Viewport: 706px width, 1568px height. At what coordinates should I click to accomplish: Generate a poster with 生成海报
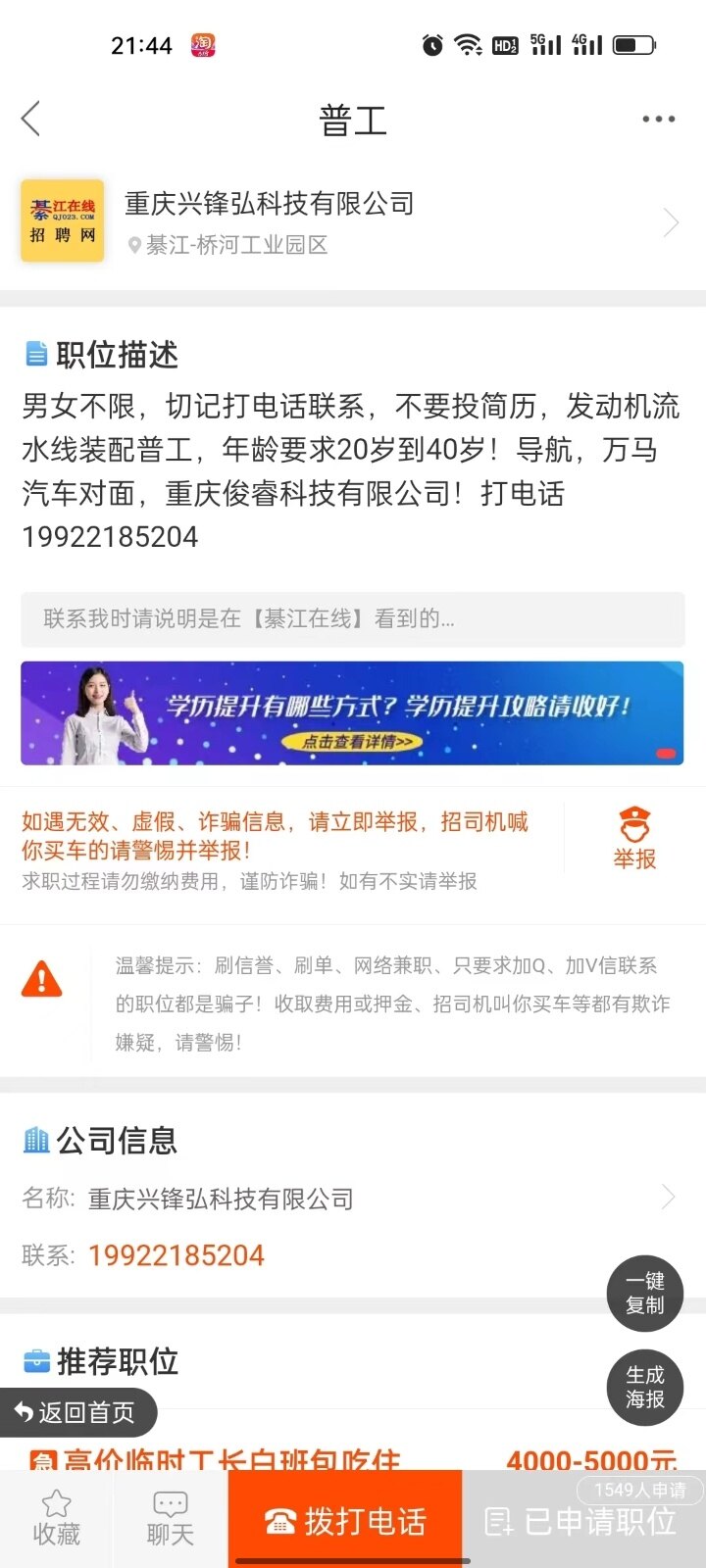pos(644,1387)
